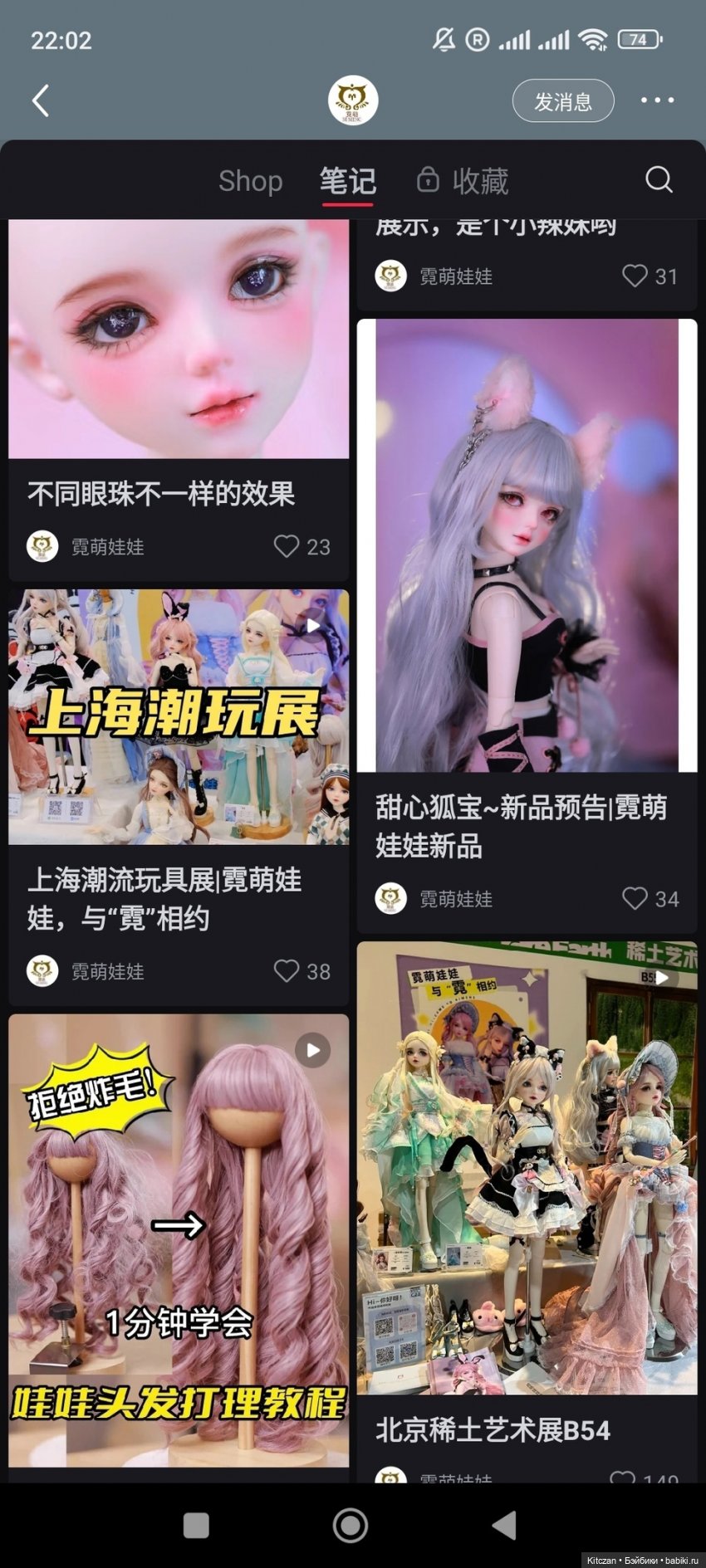Open the three-dot overflow menu
The height and width of the screenshot is (1568, 706).
657,100
